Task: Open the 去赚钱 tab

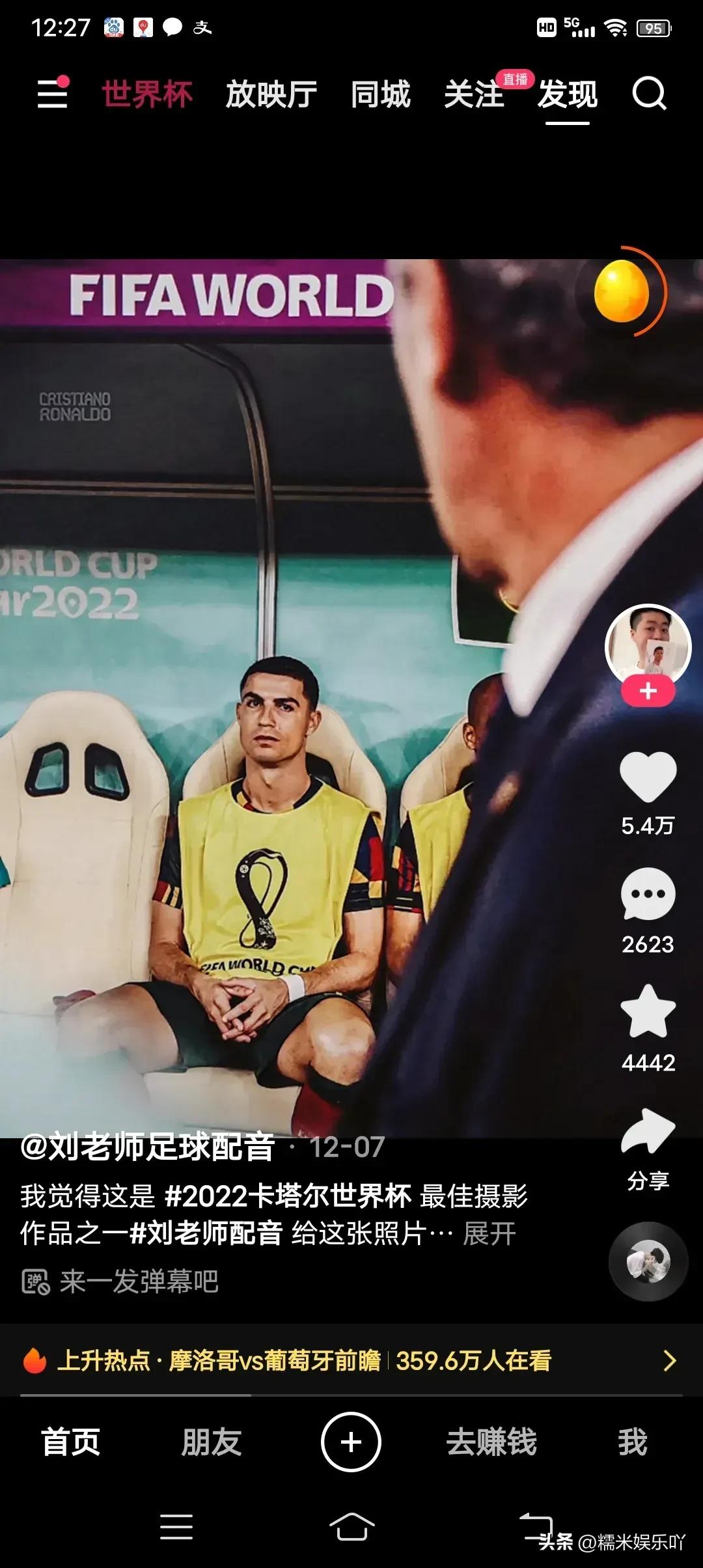Action: (491, 1442)
